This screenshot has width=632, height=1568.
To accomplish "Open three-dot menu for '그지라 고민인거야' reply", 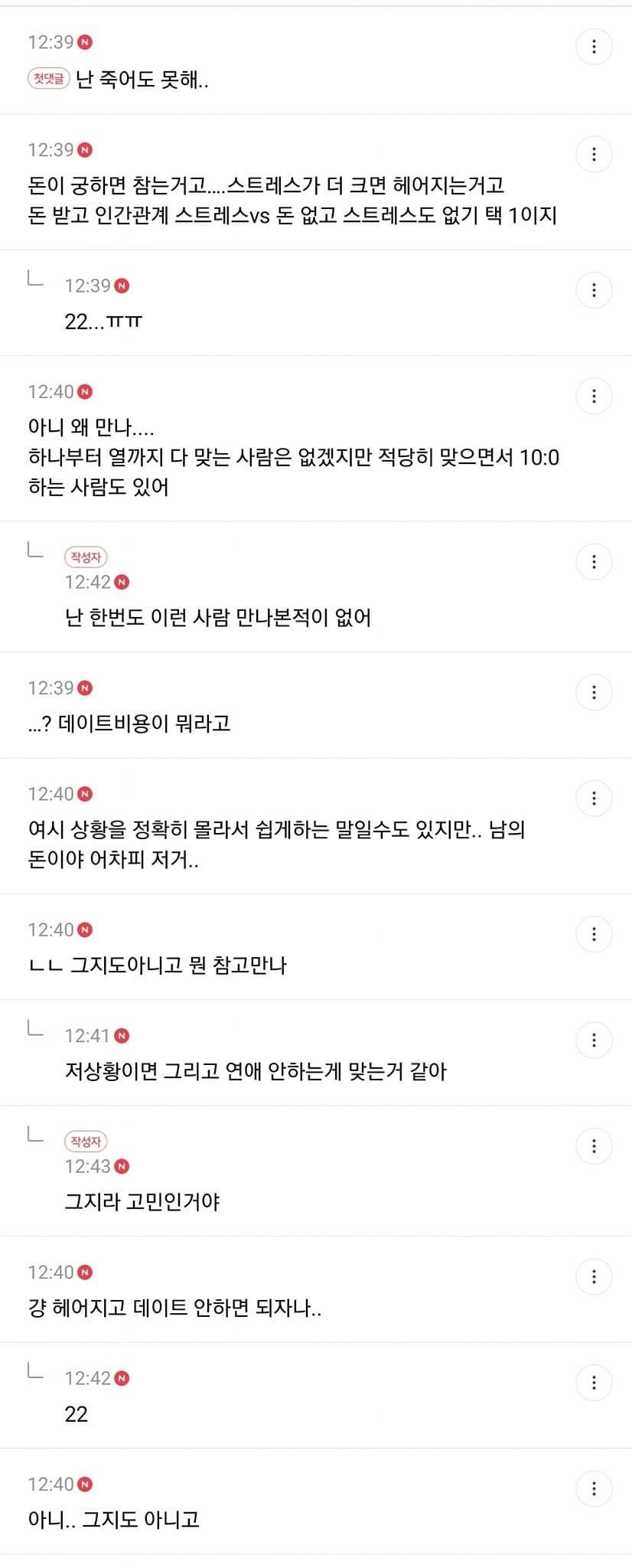I will click(594, 1146).
